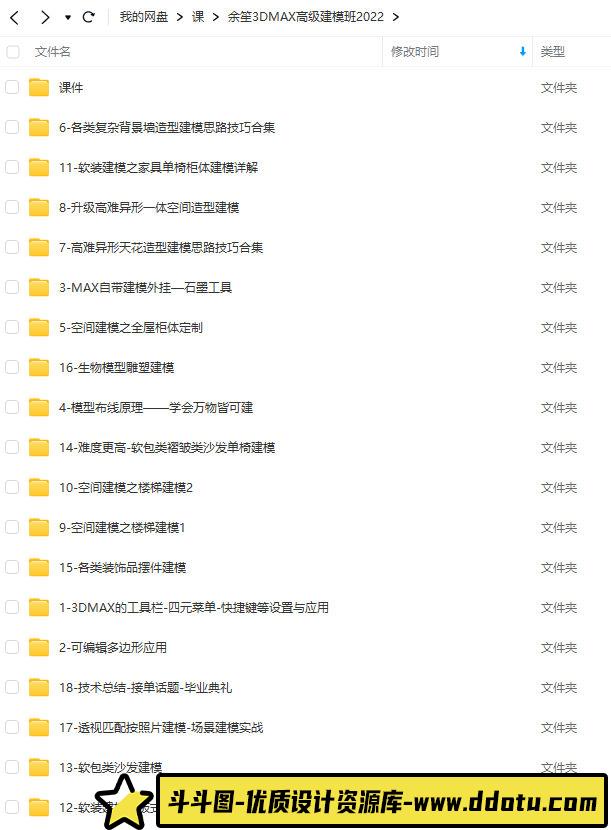The image size is (611, 830).
Task: Select the checkbox for 11-软装建模之家具单椅柜体建模详解
Action: coord(12,167)
